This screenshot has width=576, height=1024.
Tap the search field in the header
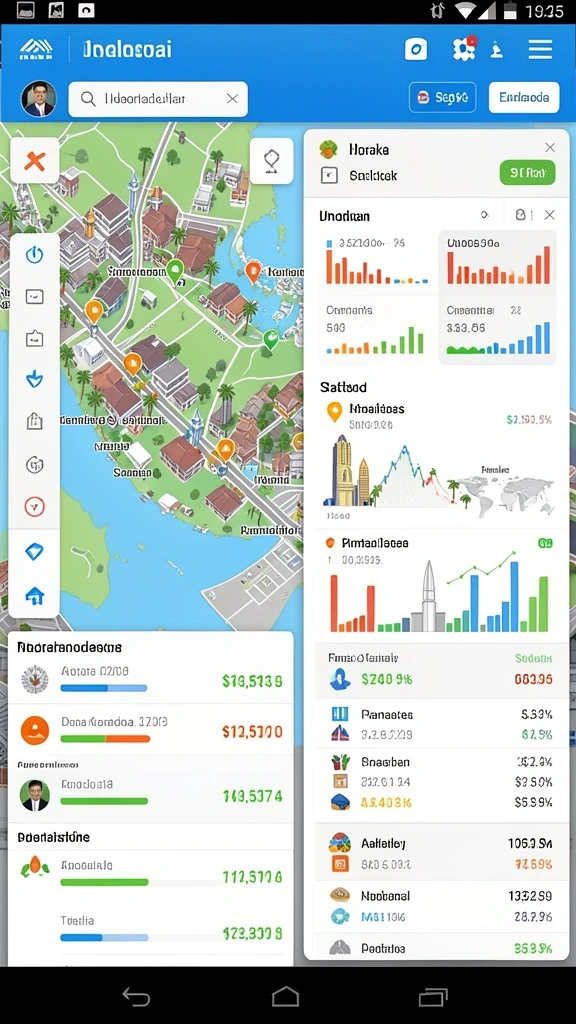[x=158, y=99]
